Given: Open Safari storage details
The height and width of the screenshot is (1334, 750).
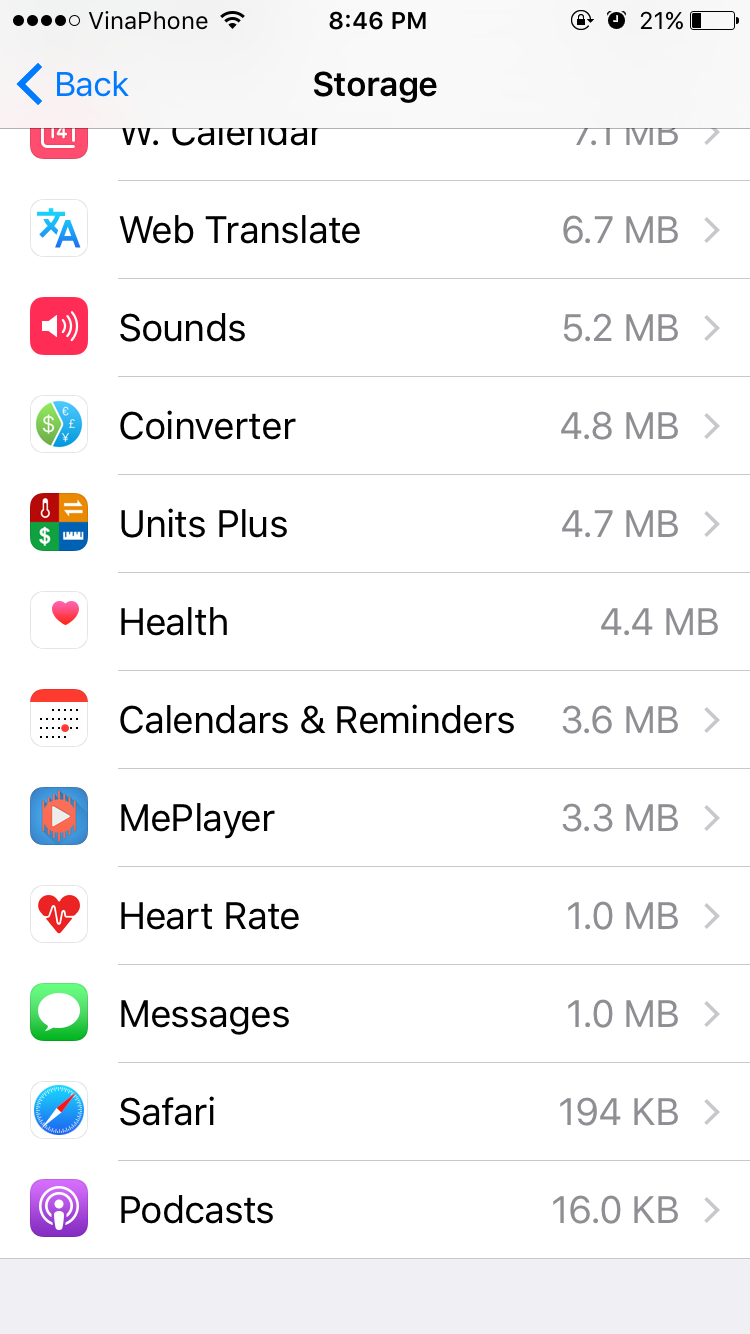Looking at the screenshot, I should [x=375, y=1112].
